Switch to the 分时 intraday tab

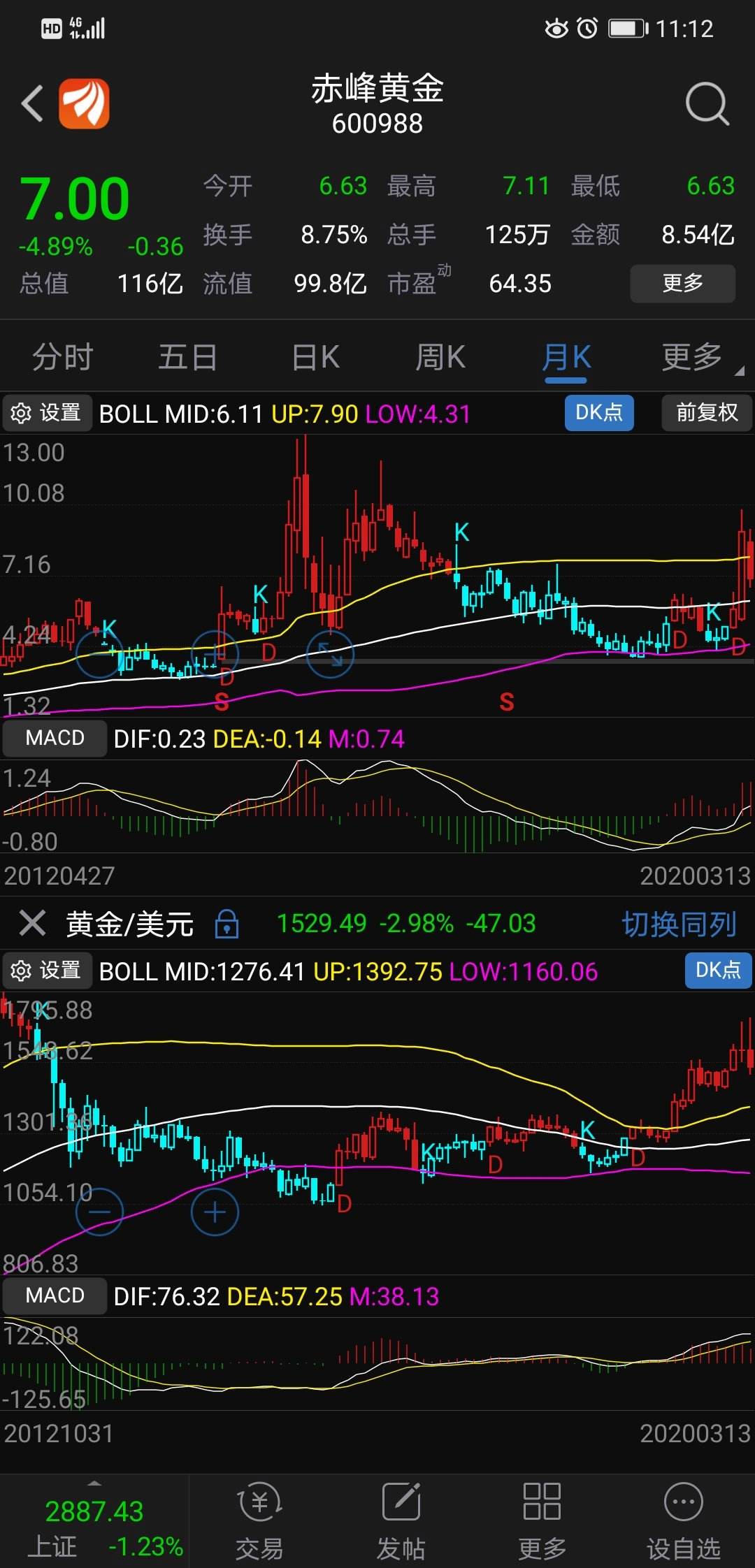62,356
